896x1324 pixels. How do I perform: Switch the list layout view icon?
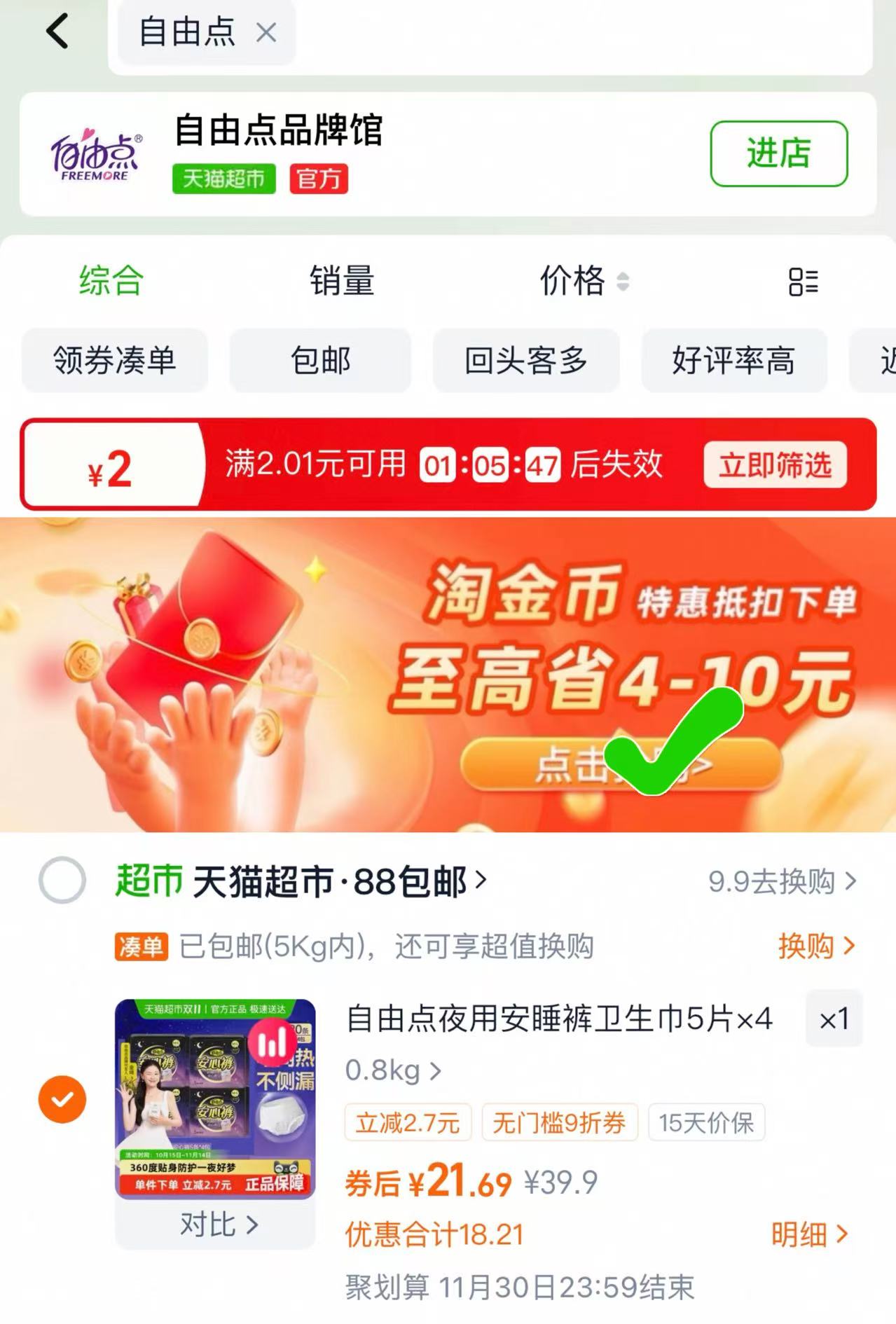[x=803, y=282]
